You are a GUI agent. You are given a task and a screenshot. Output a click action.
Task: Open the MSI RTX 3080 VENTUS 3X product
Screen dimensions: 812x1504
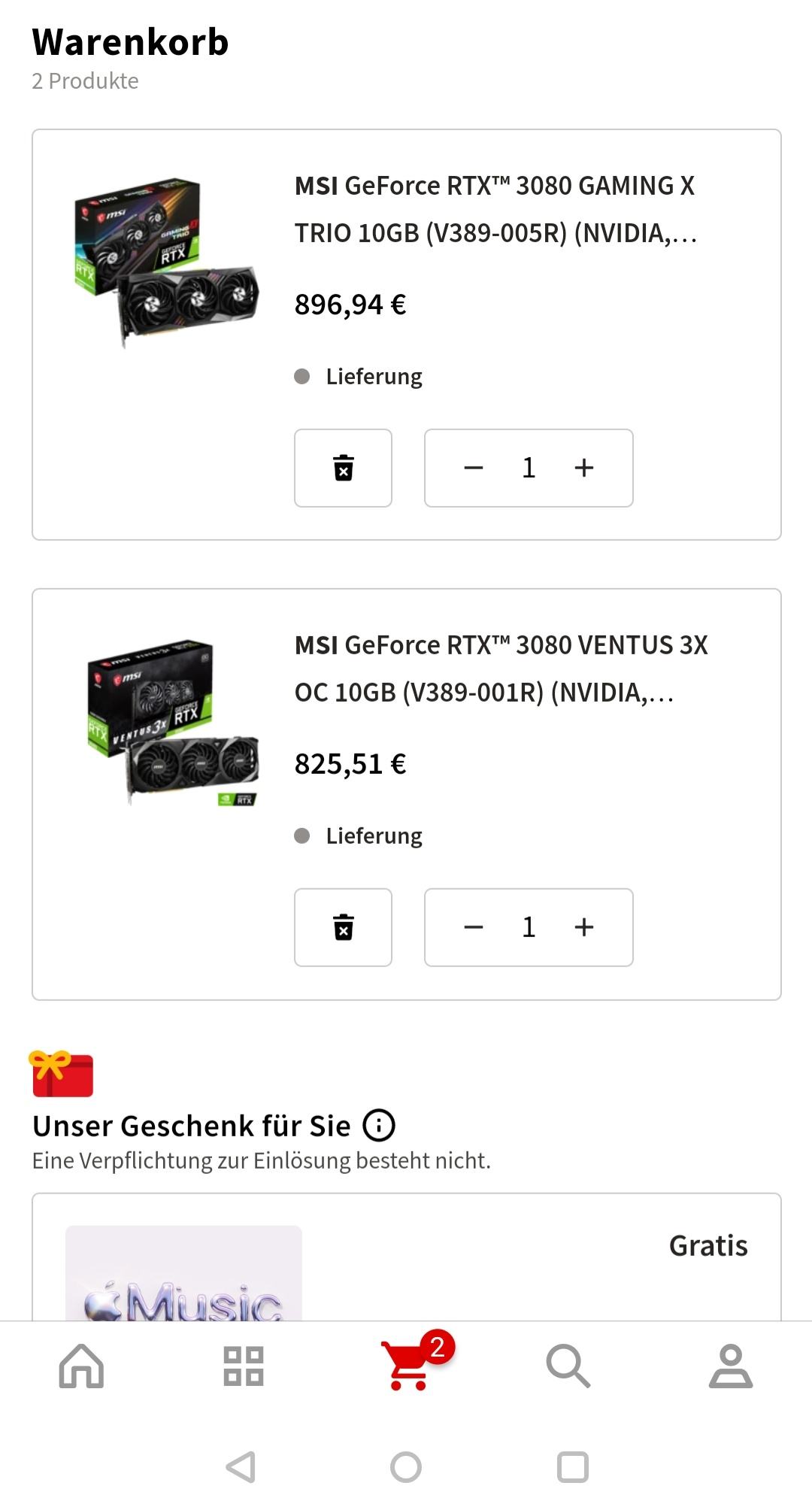pos(501,669)
